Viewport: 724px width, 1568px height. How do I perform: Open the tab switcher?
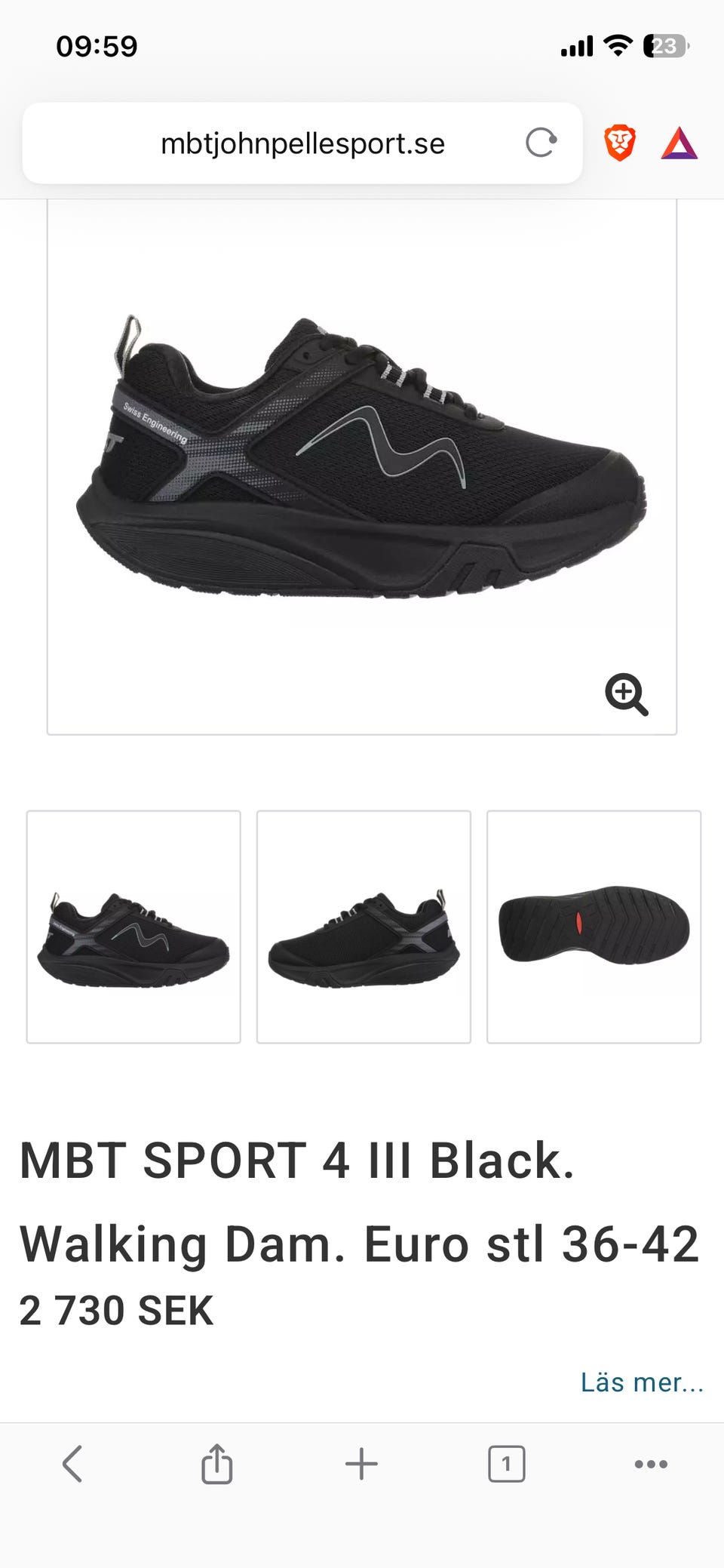point(506,1464)
